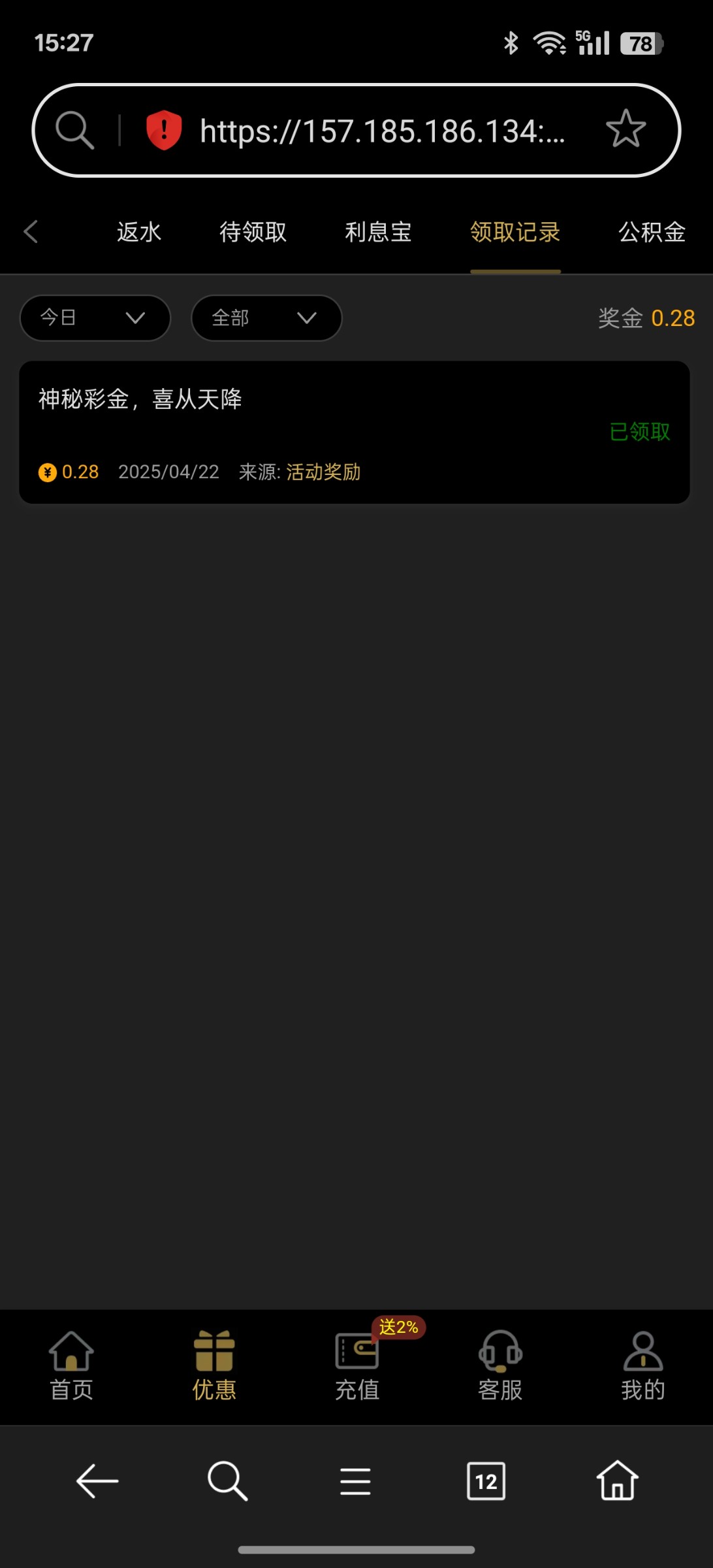Go back using the left chevron arrow

click(x=31, y=231)
